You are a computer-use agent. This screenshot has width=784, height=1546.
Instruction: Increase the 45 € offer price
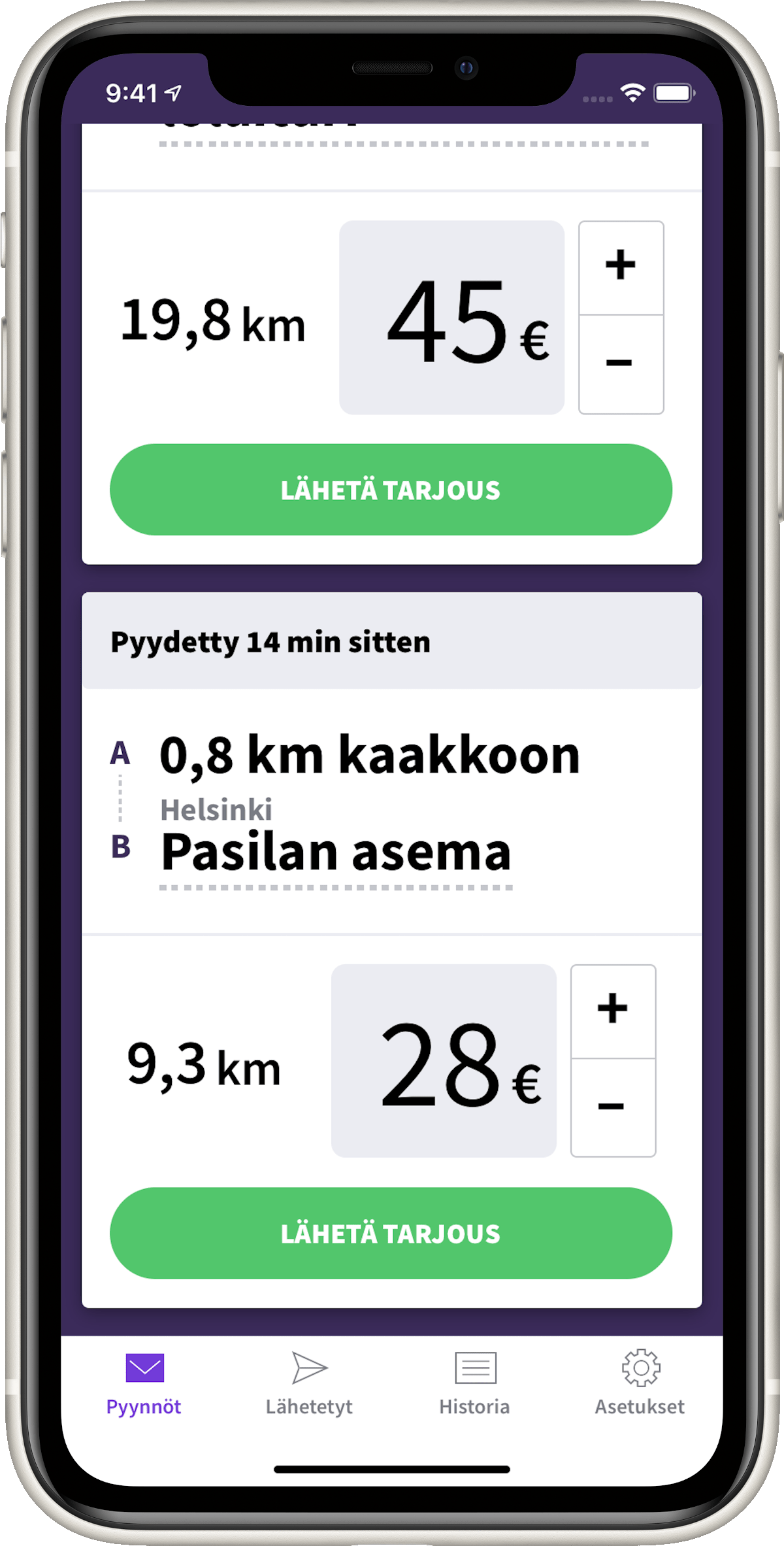pos(621,267)
